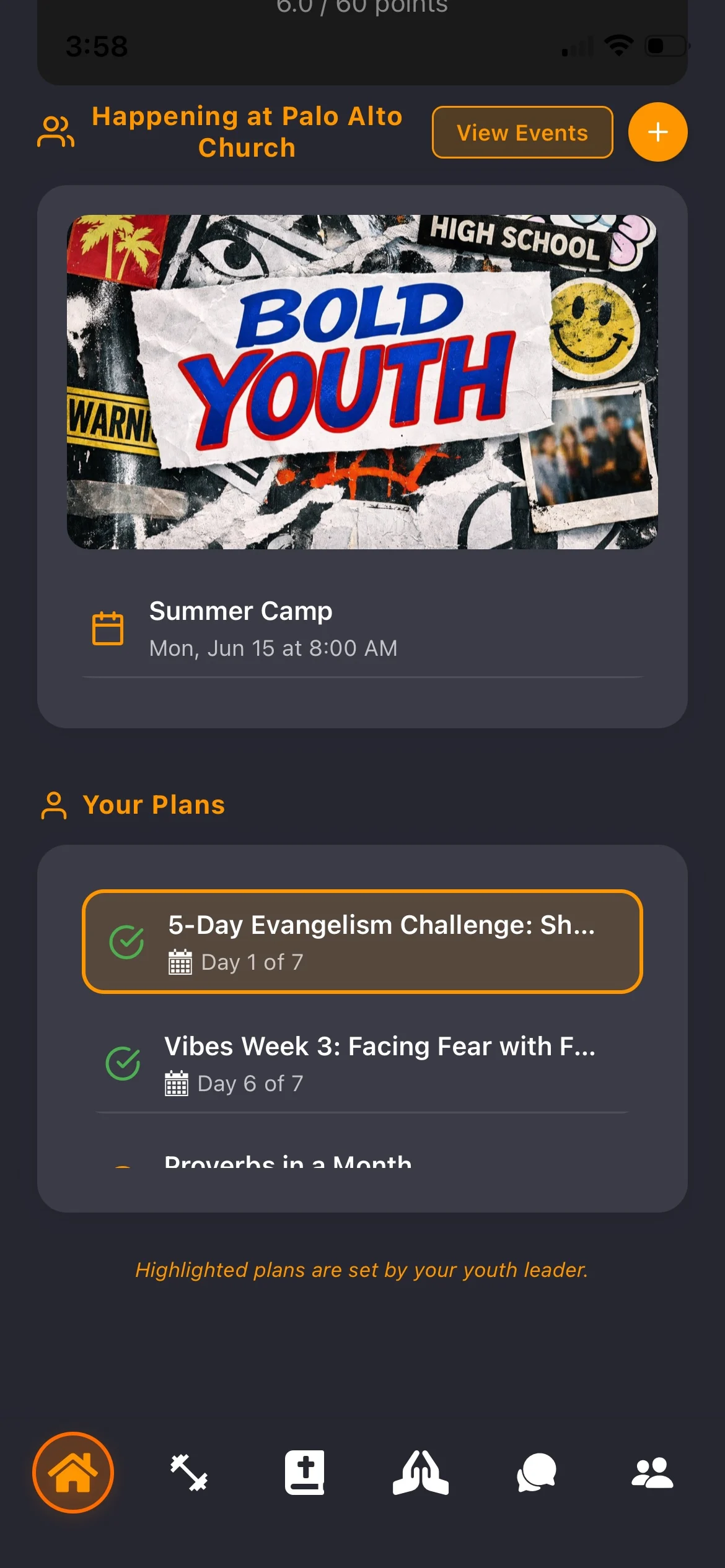This screenshot has height=1568, width=725.
Task: Open the chat bubbles tab
Action: coord(536,1473)
